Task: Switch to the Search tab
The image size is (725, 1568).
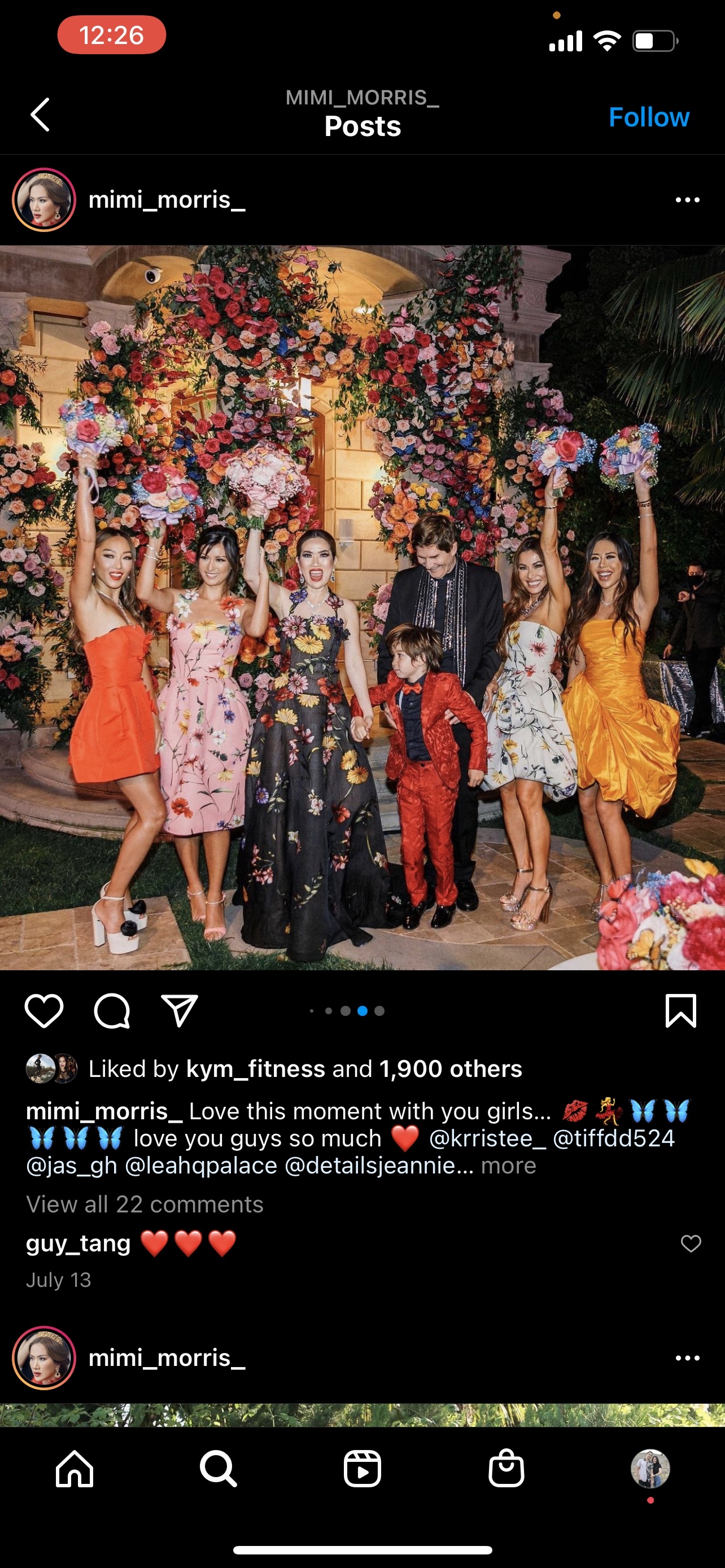Action: click(x=218, y=1468)
